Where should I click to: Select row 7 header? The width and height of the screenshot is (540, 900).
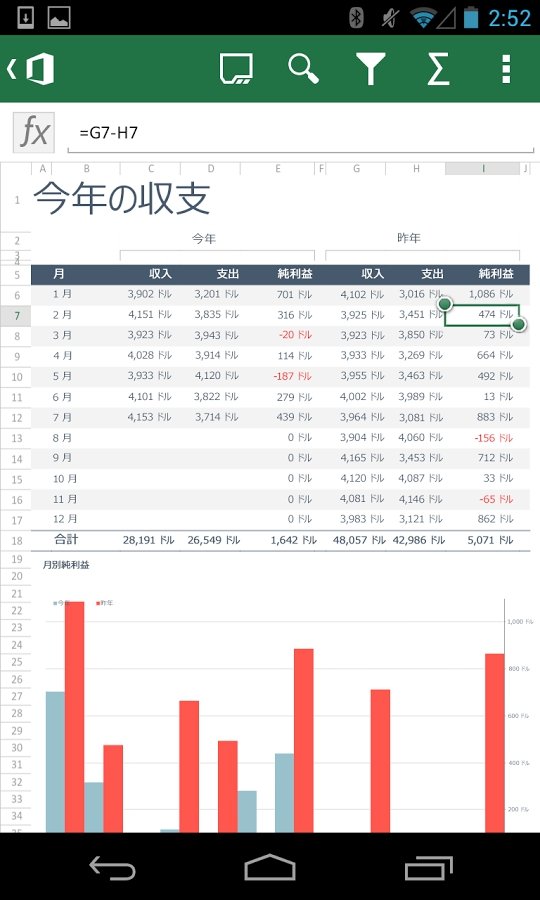click(x=16, y=315)
